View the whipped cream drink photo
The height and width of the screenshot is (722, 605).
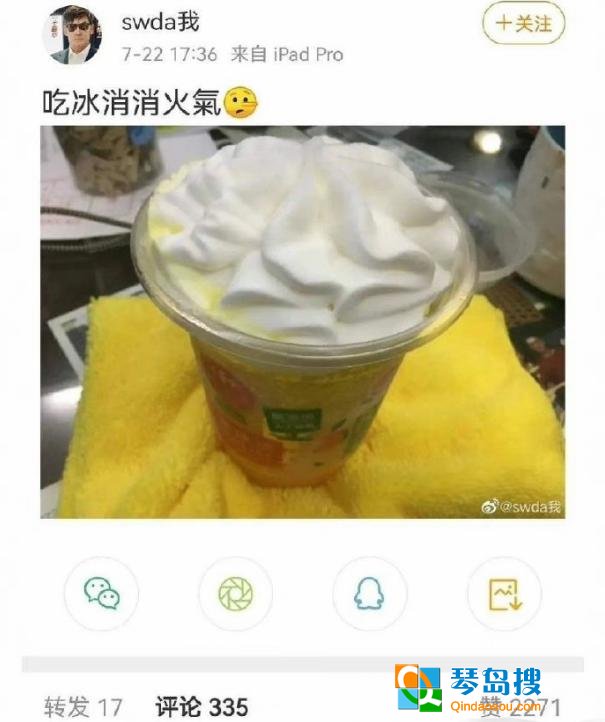tap(302, 321)
